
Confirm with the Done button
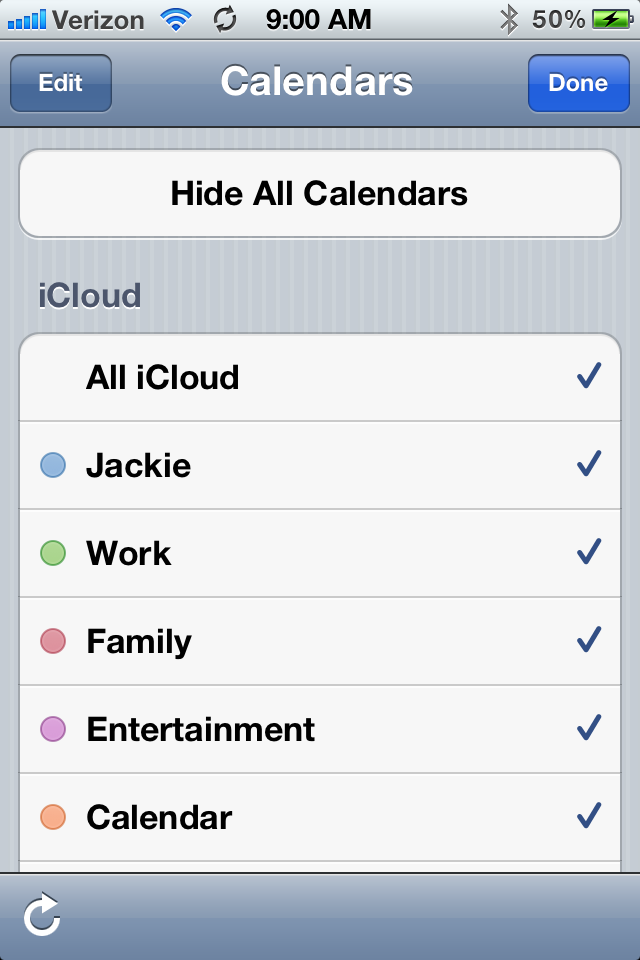coord(577,83)
